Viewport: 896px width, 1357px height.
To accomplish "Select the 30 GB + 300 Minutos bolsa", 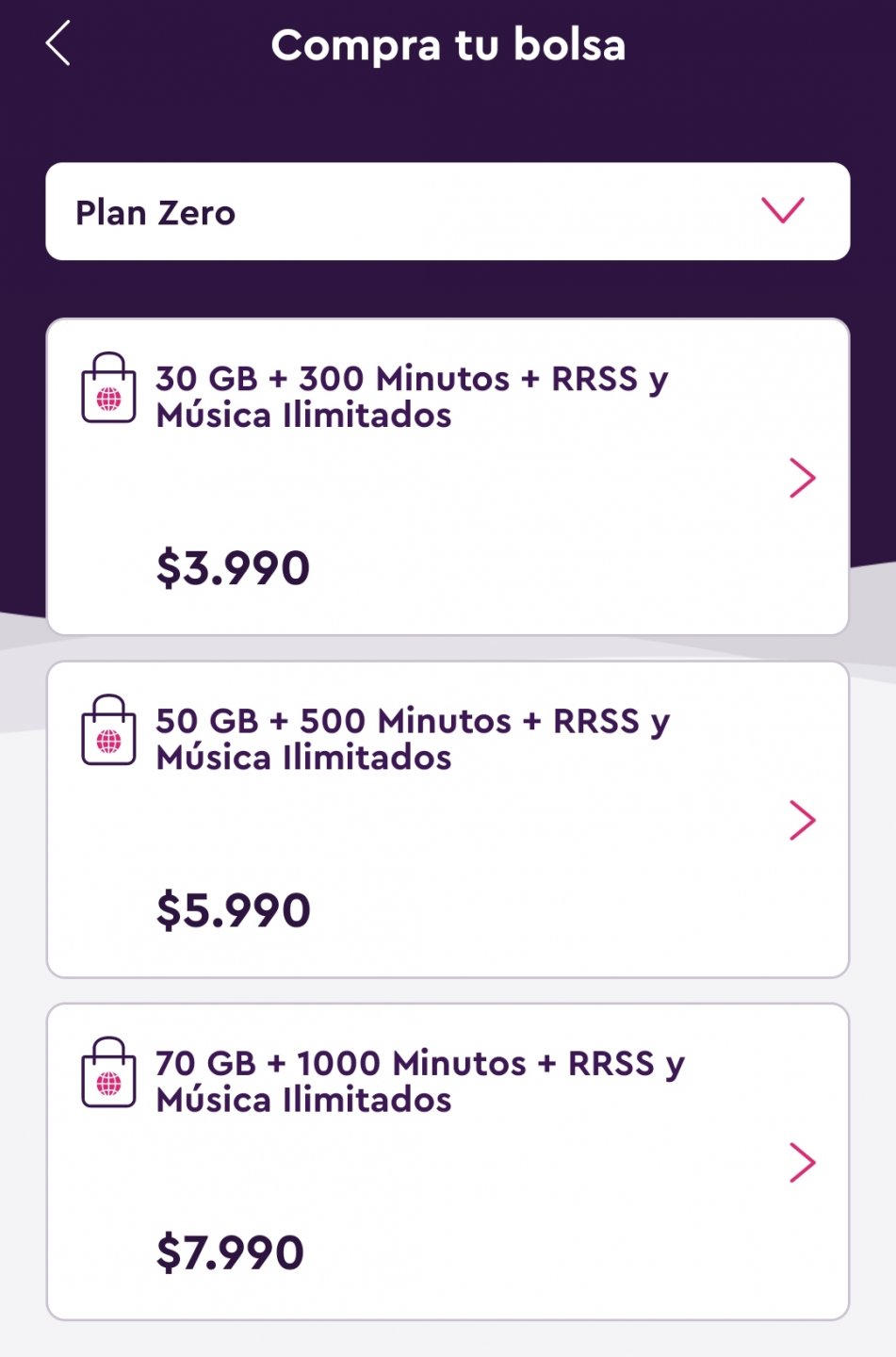I will click(448, 477).
